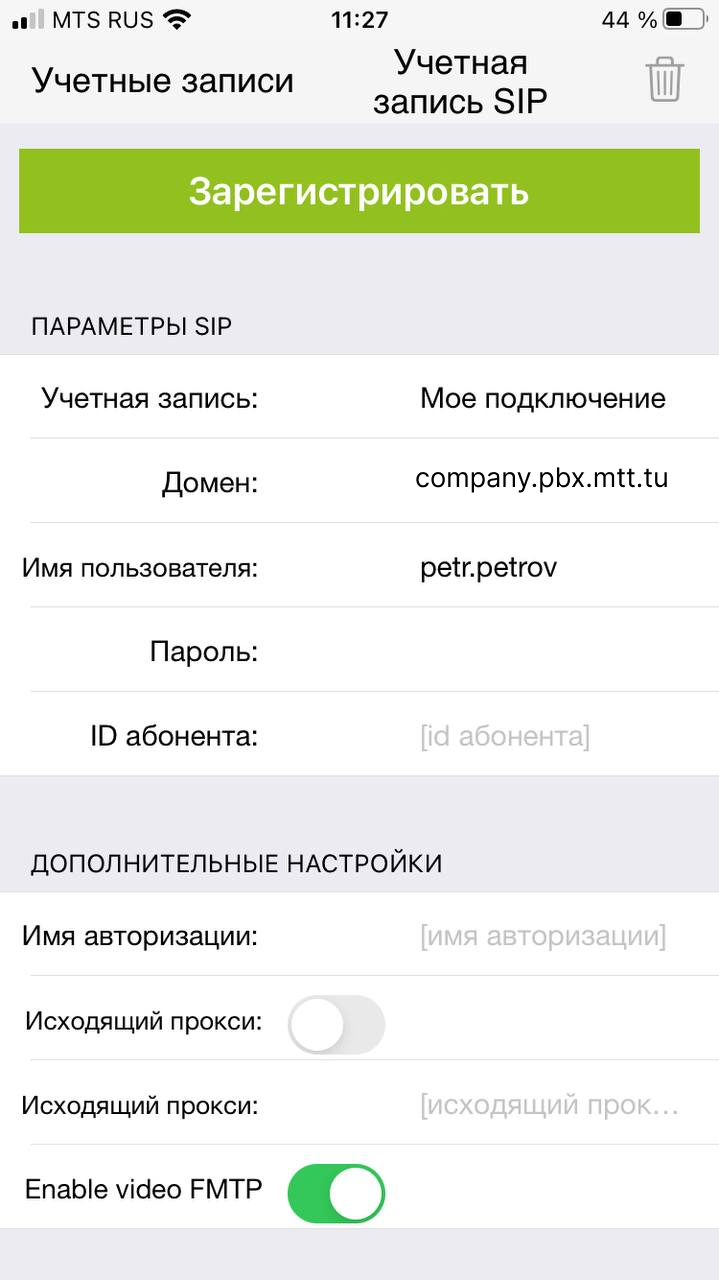Edit the Учетная запись name field
This screenshot has height=1280, width=719.
(543, 398)
